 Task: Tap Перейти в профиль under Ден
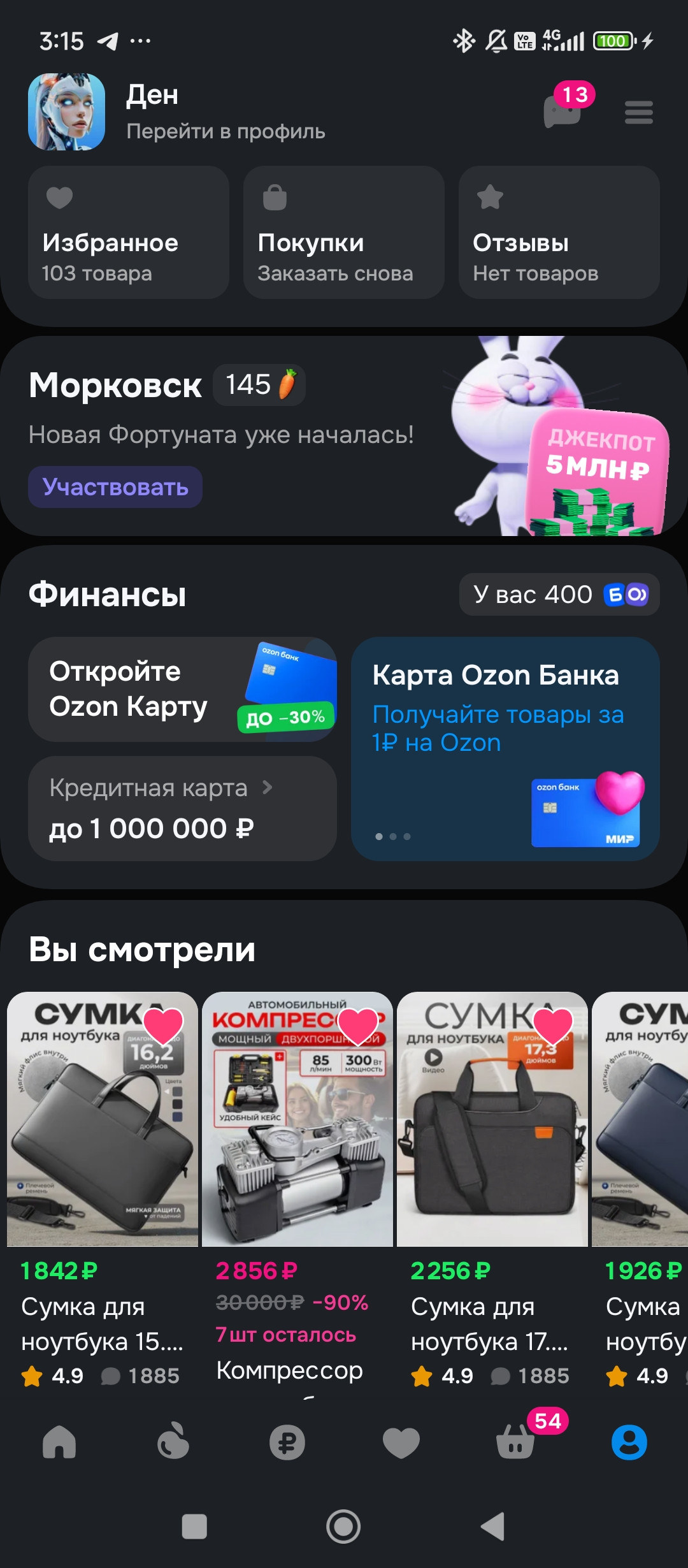coord(226,131)
